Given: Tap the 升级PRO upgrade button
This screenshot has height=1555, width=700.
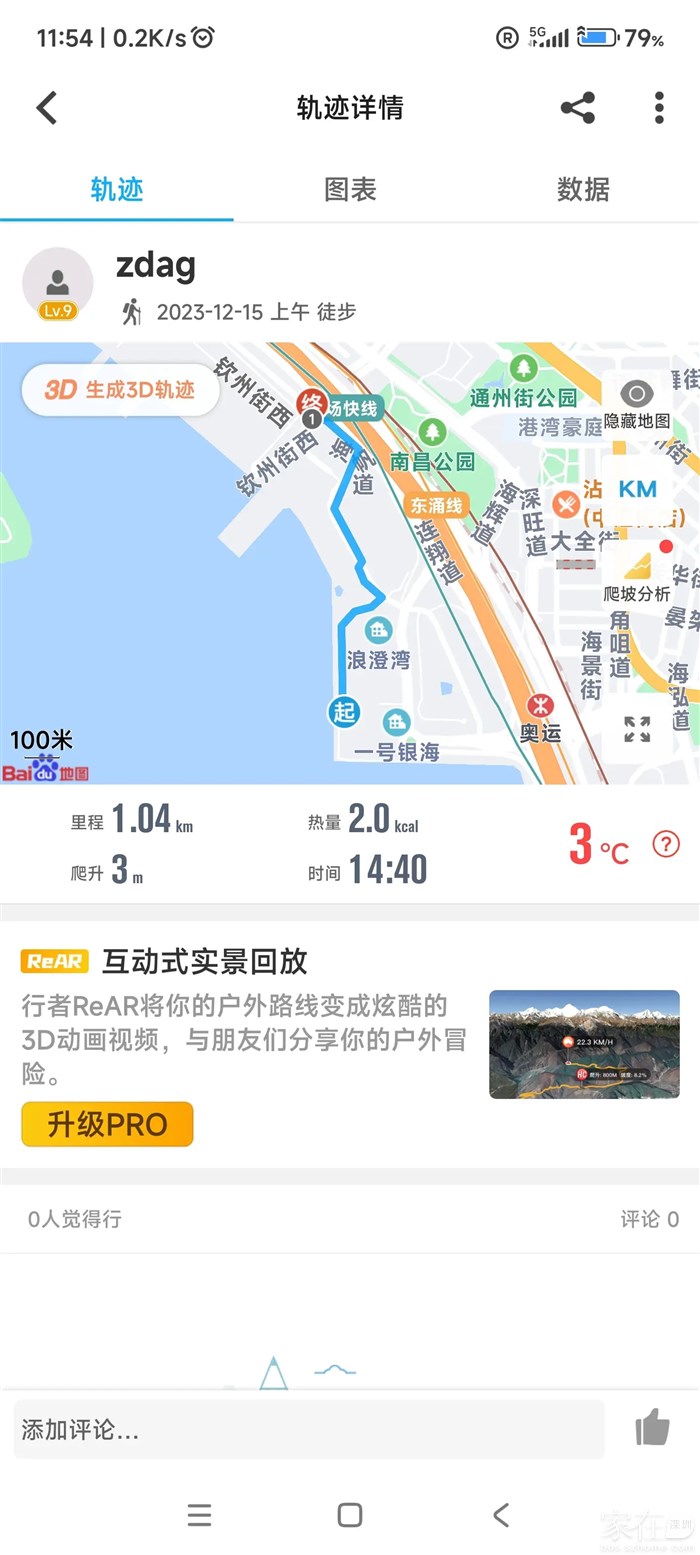Looking at the screenshot, I should [107, 1124].
